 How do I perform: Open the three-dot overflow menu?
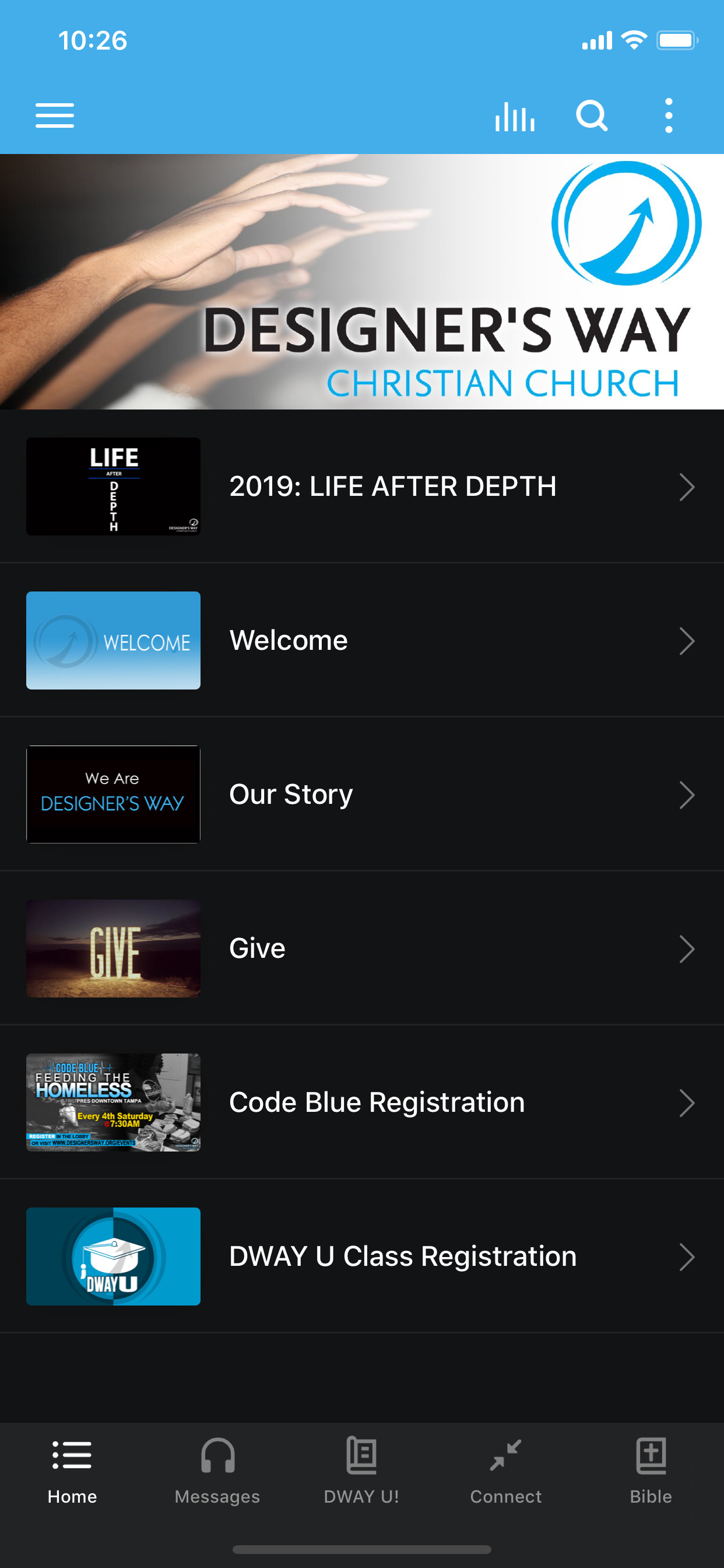(x=669, y=116)
